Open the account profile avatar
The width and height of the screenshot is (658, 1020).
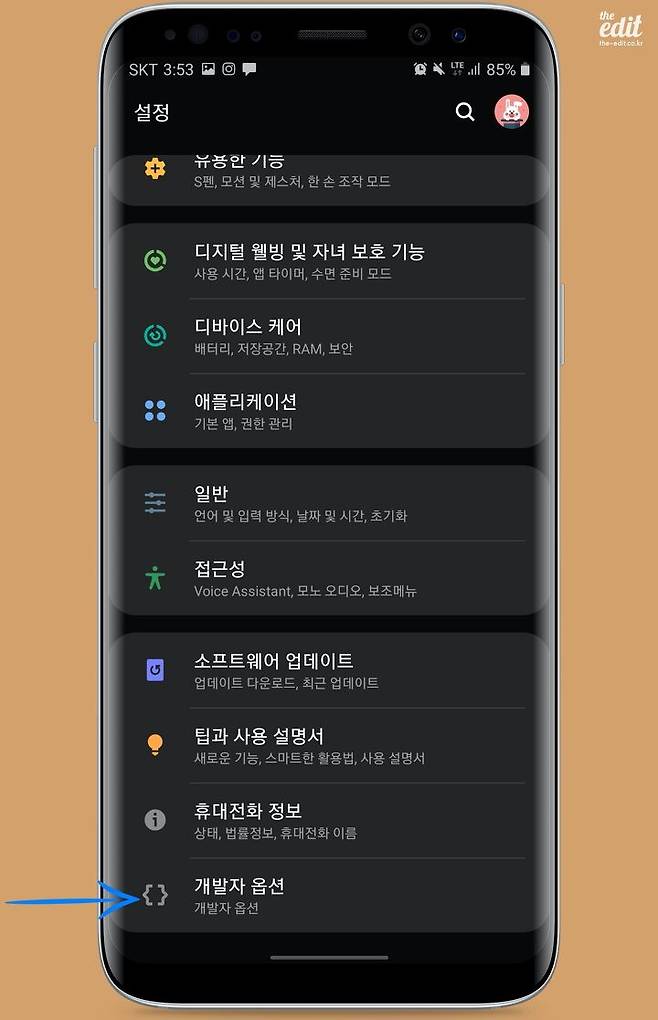511,112
